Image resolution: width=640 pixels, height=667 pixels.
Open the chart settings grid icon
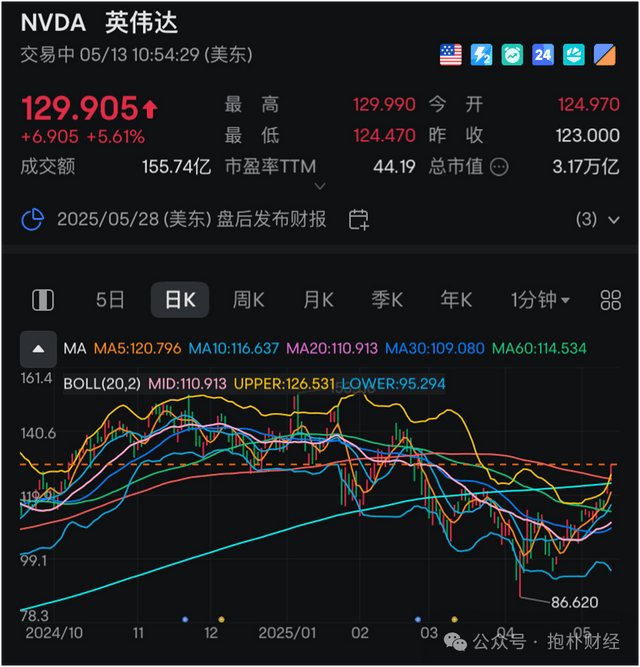[610, 300]
